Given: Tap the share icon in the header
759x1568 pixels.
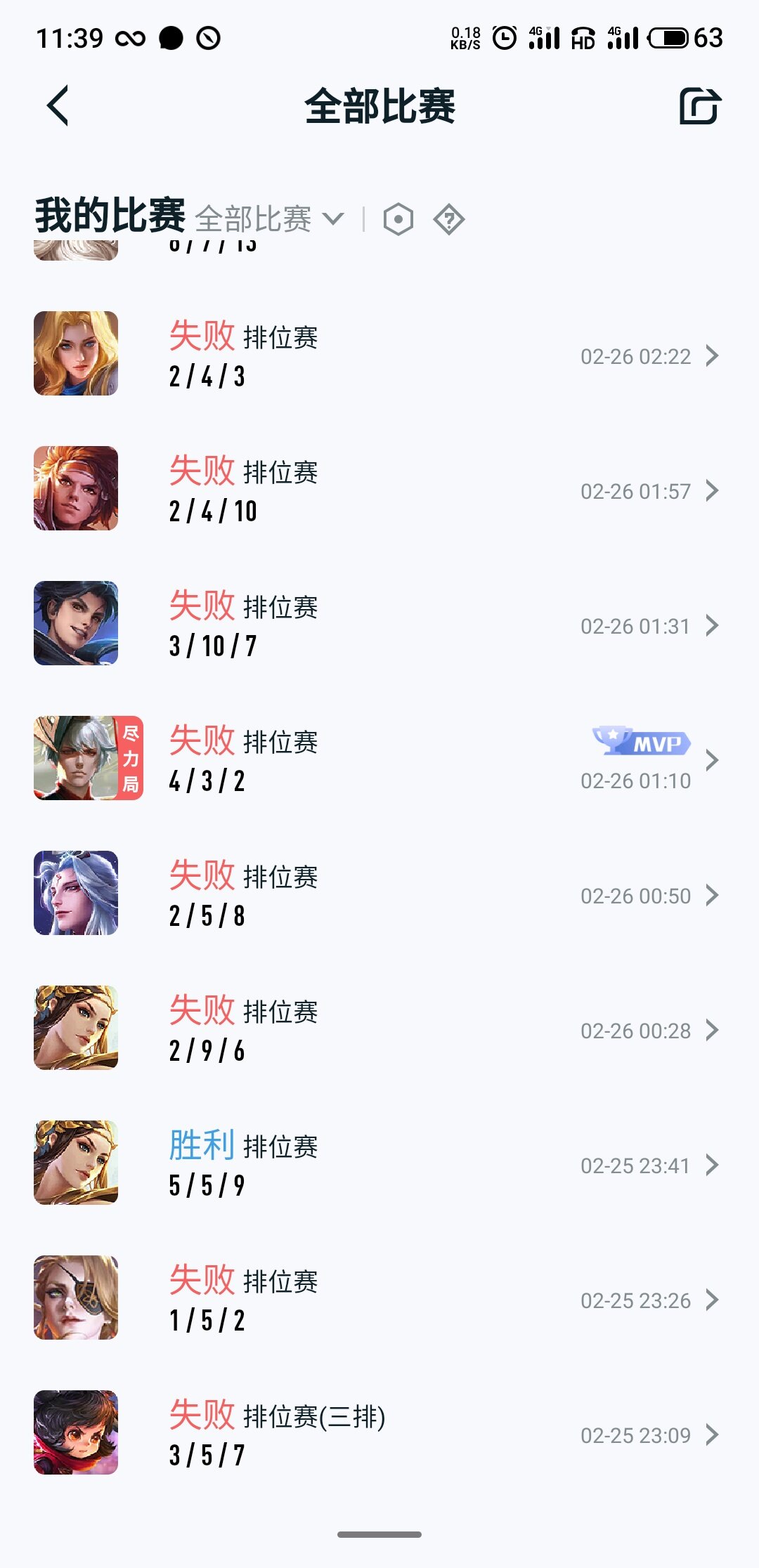Looking at the screenshot, I should click(x=700, y=106).
